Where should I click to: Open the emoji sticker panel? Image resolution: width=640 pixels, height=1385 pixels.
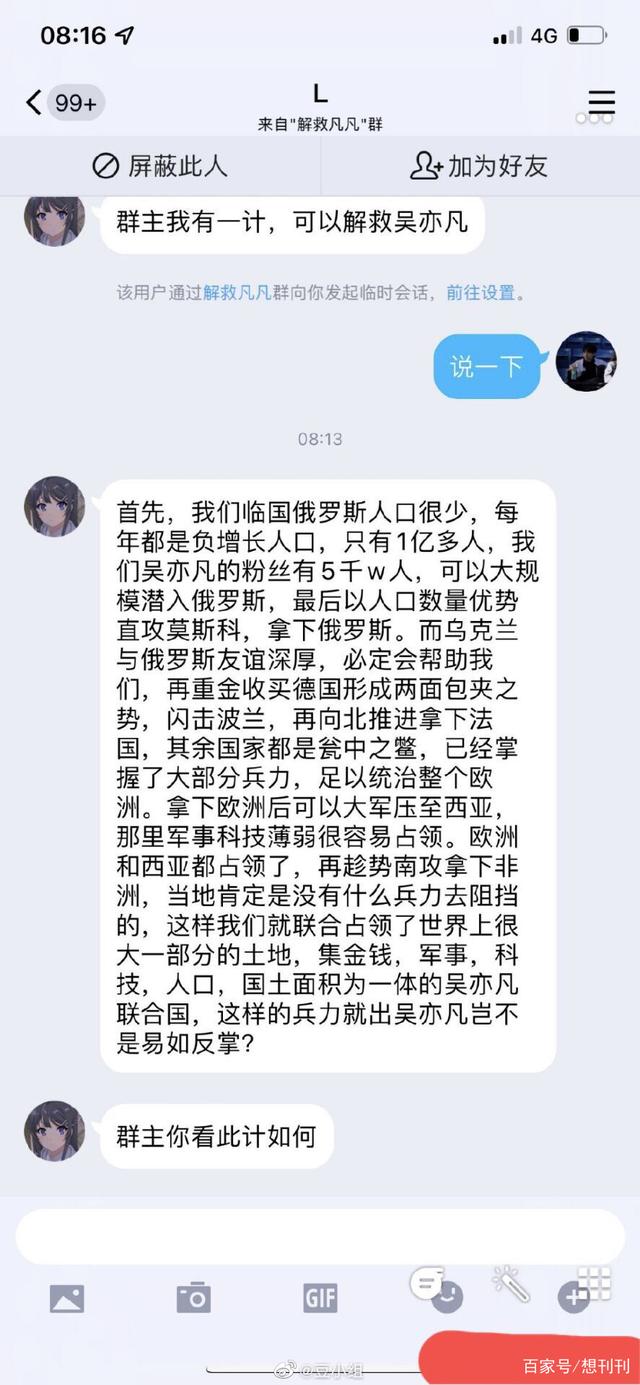[444, 1296]
